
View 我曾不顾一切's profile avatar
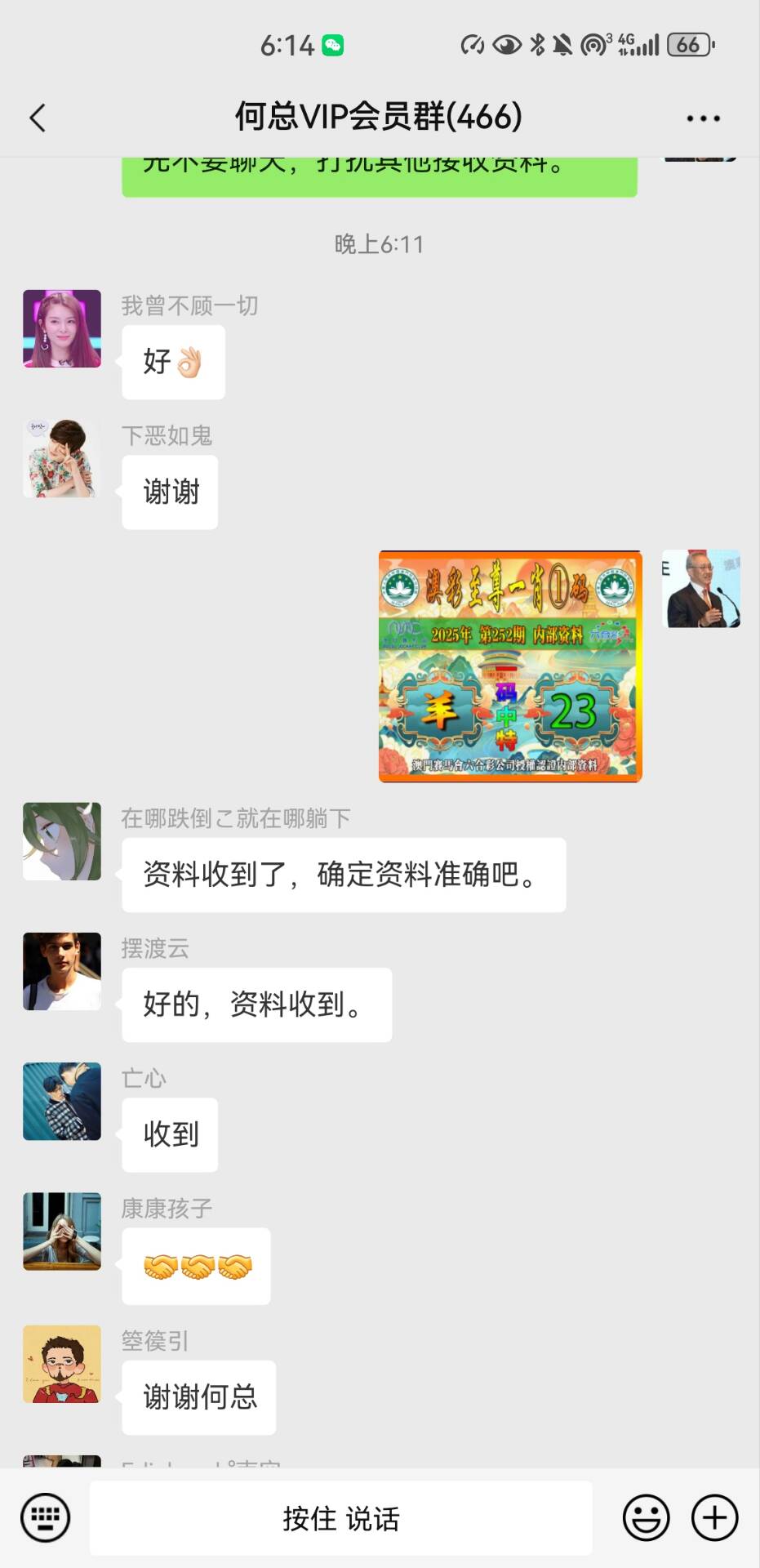point(62,328)
